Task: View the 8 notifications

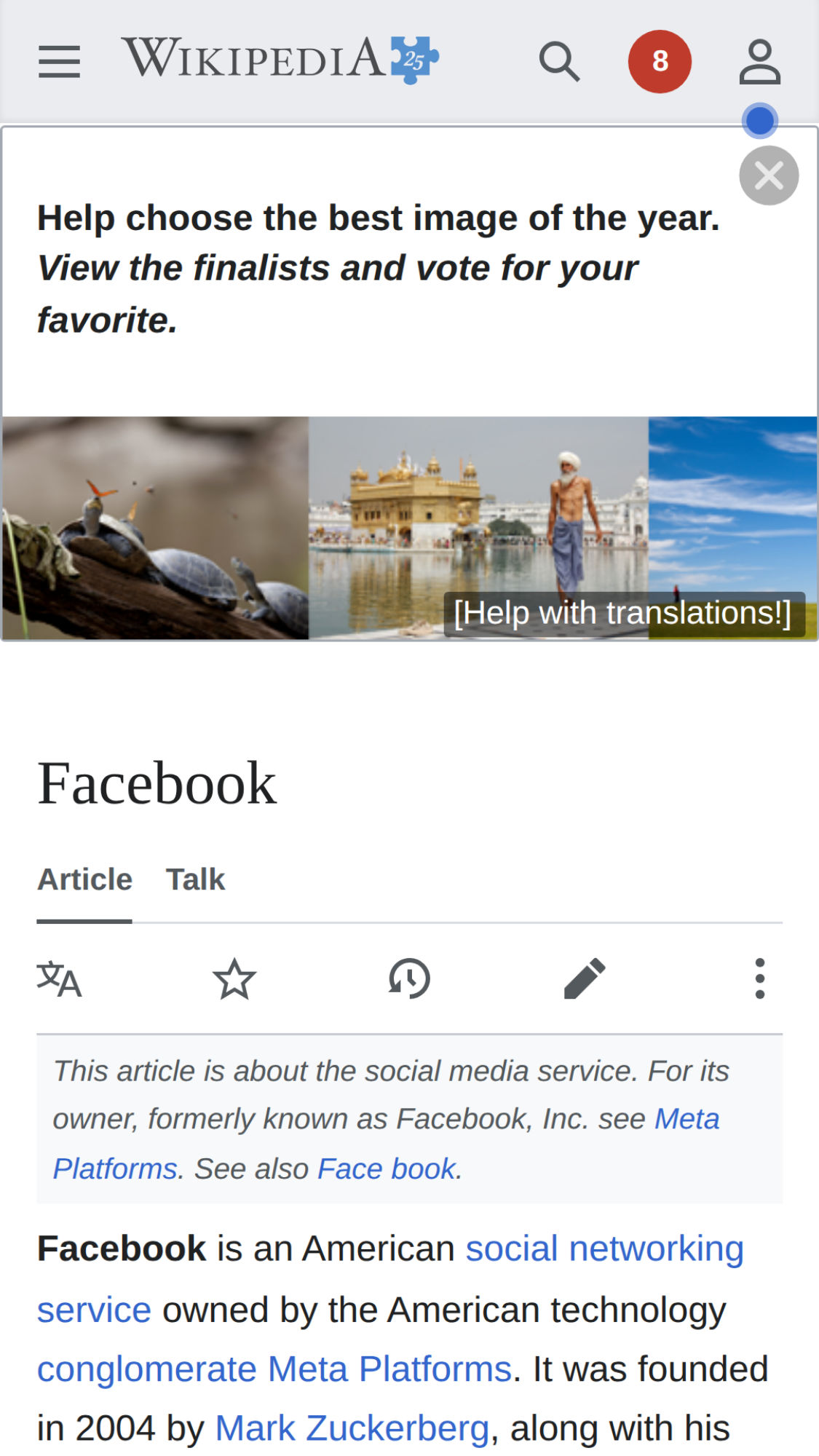Action: tap(660, 61)
